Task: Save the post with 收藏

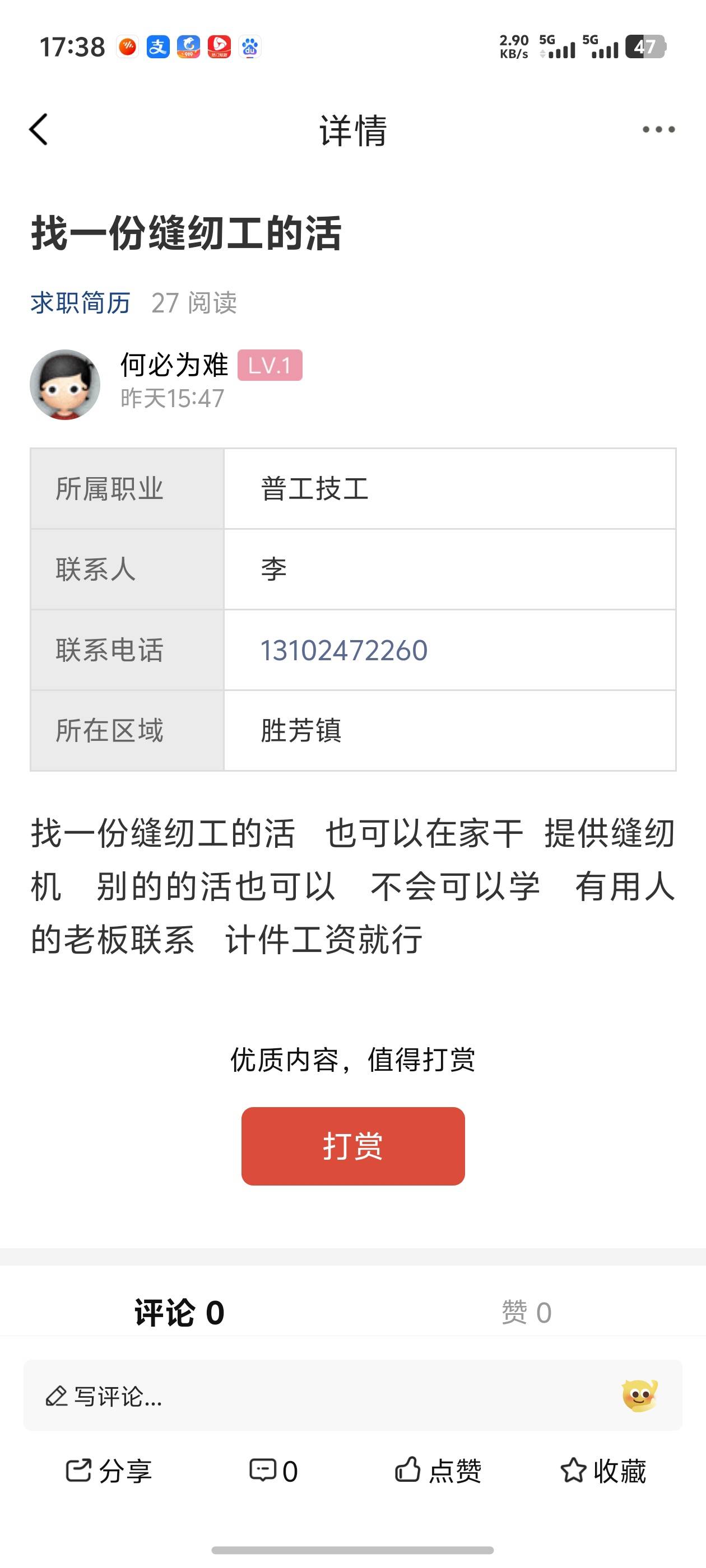Action: click(603, 1471)
